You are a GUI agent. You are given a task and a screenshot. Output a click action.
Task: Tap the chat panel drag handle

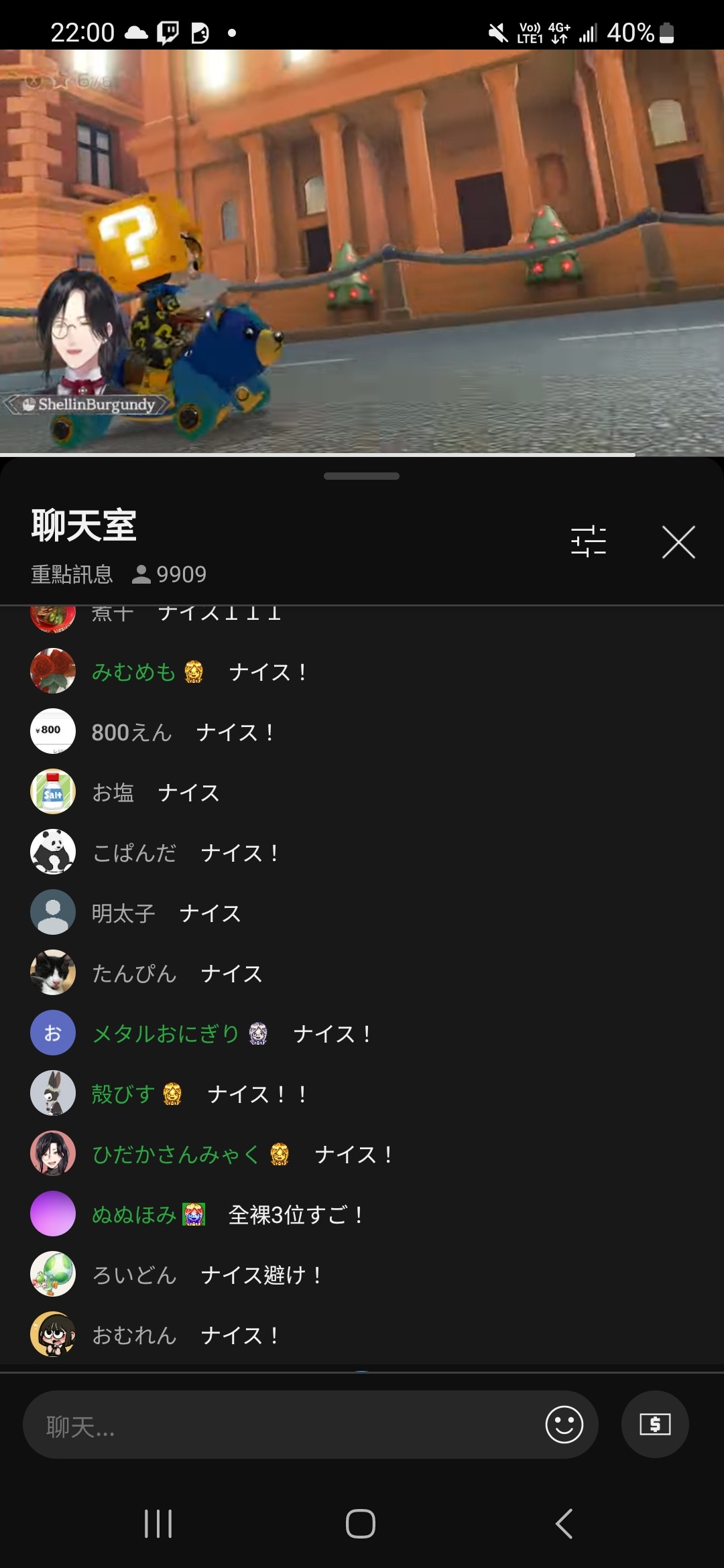(x=361, y=476)
